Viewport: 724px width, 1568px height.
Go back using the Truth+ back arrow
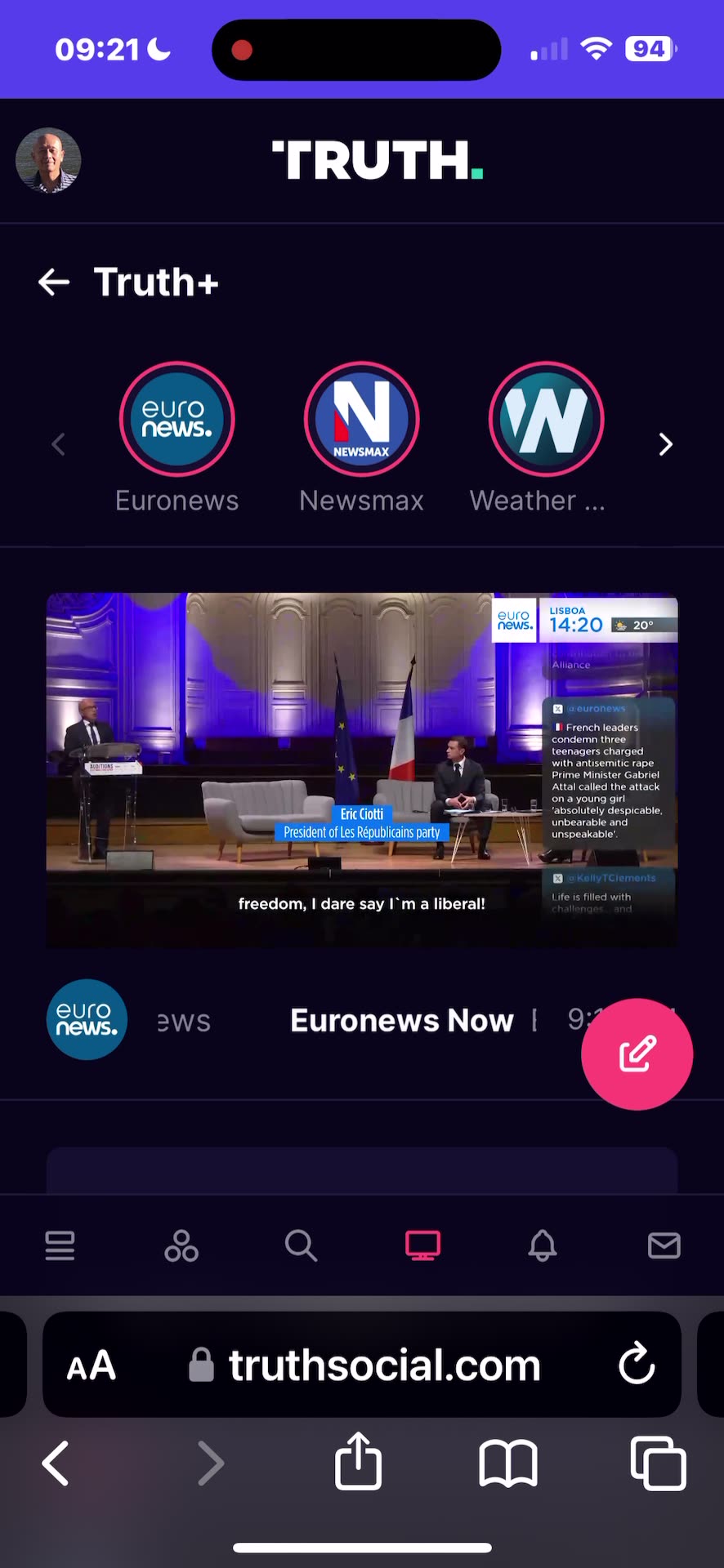(53, 282)
